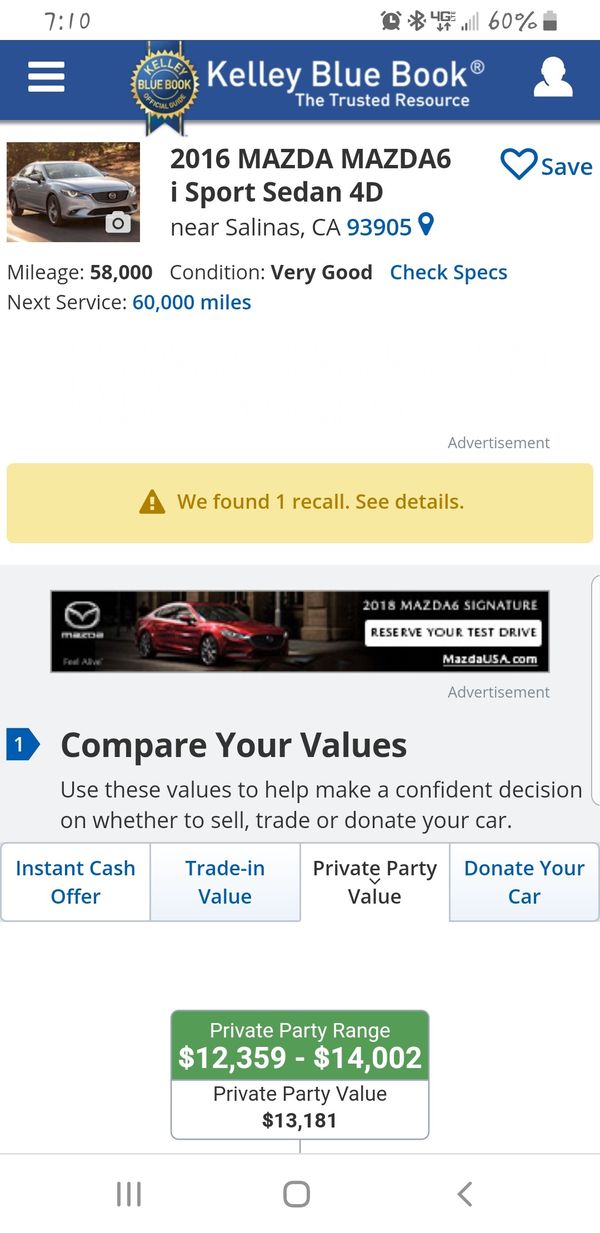Open the hamburger menu
Image resolution: width=600 pixels, height=1233 pixels.
pos(46,78)
